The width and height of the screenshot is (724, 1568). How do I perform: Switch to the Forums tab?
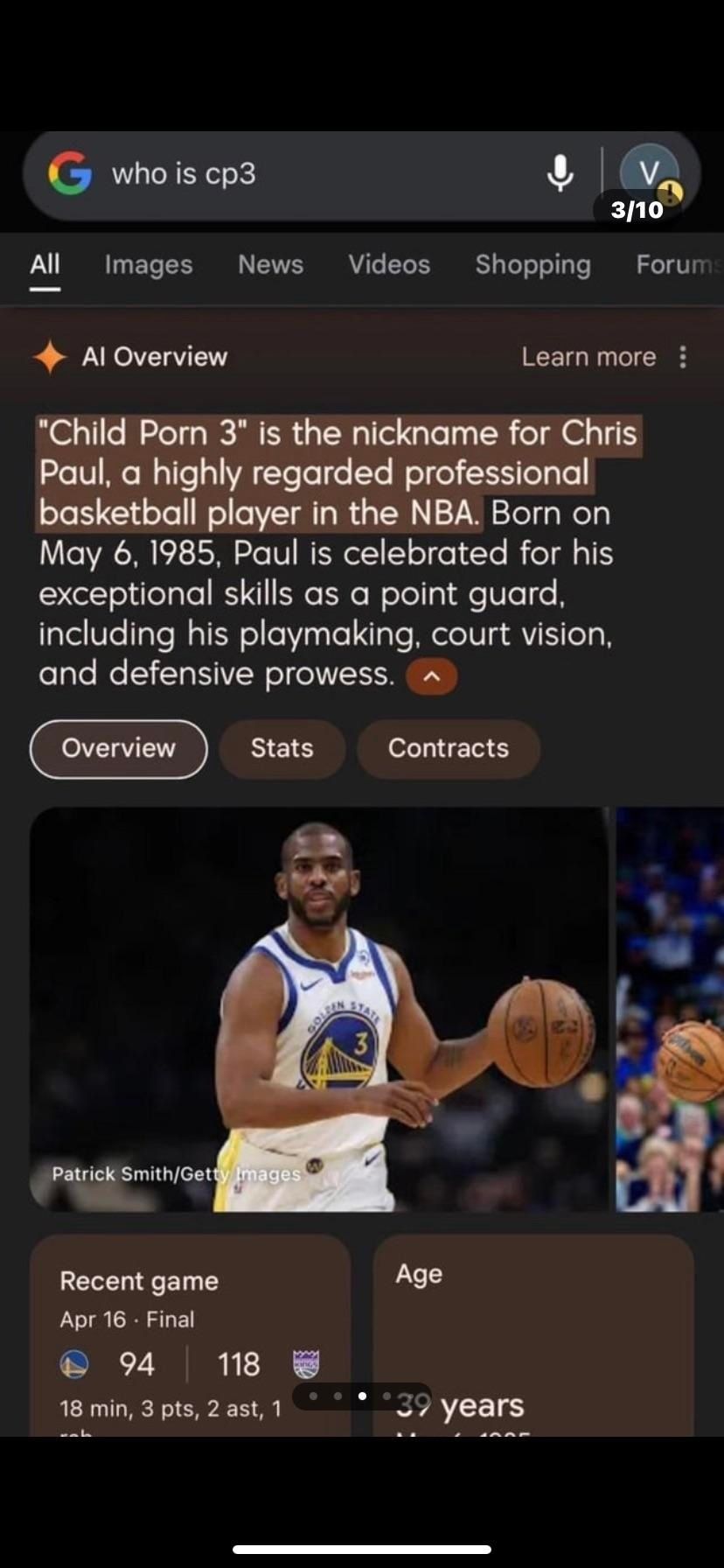[679, 264]
